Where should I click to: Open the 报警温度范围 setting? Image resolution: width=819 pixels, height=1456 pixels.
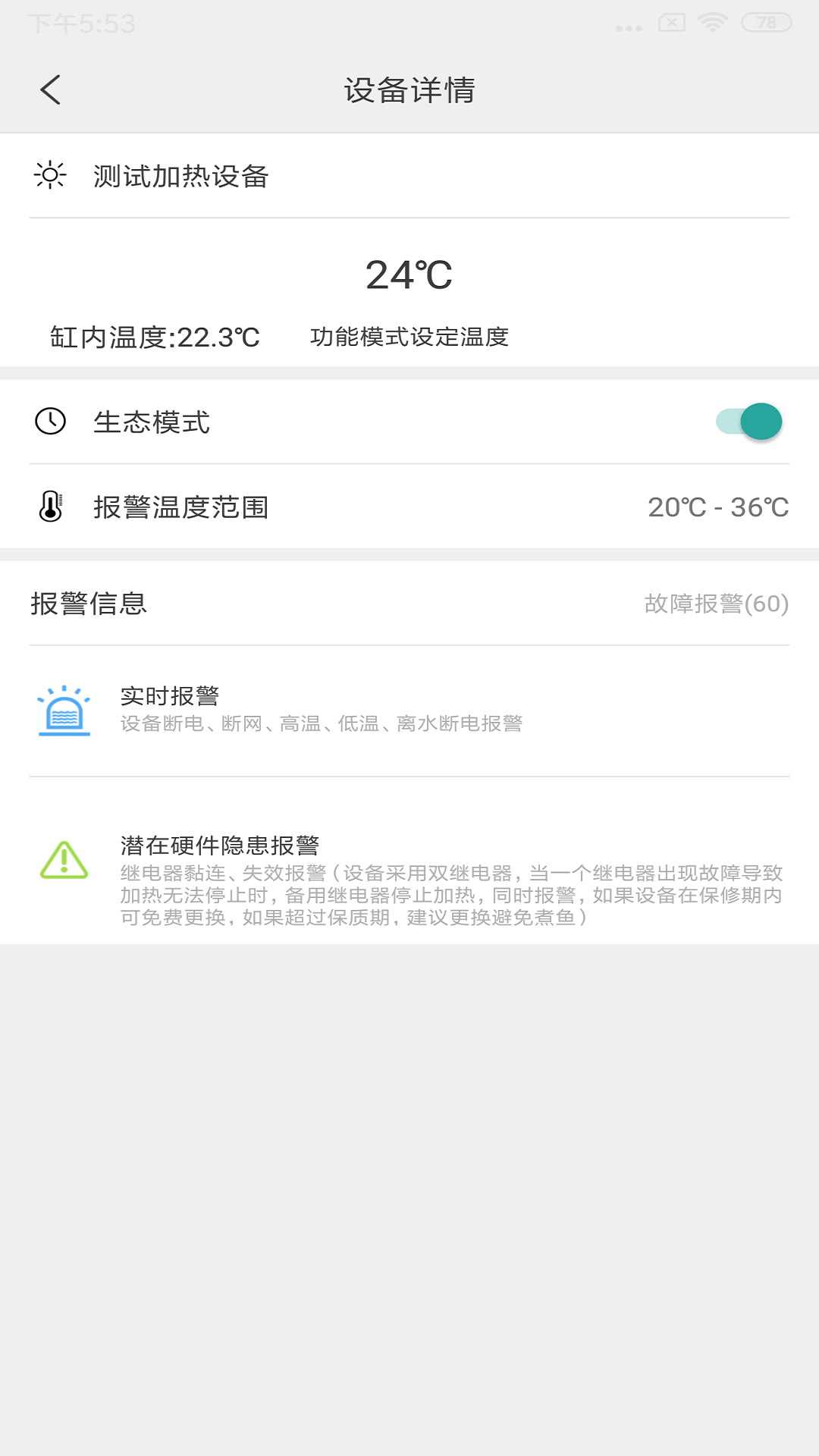[409, 507]
